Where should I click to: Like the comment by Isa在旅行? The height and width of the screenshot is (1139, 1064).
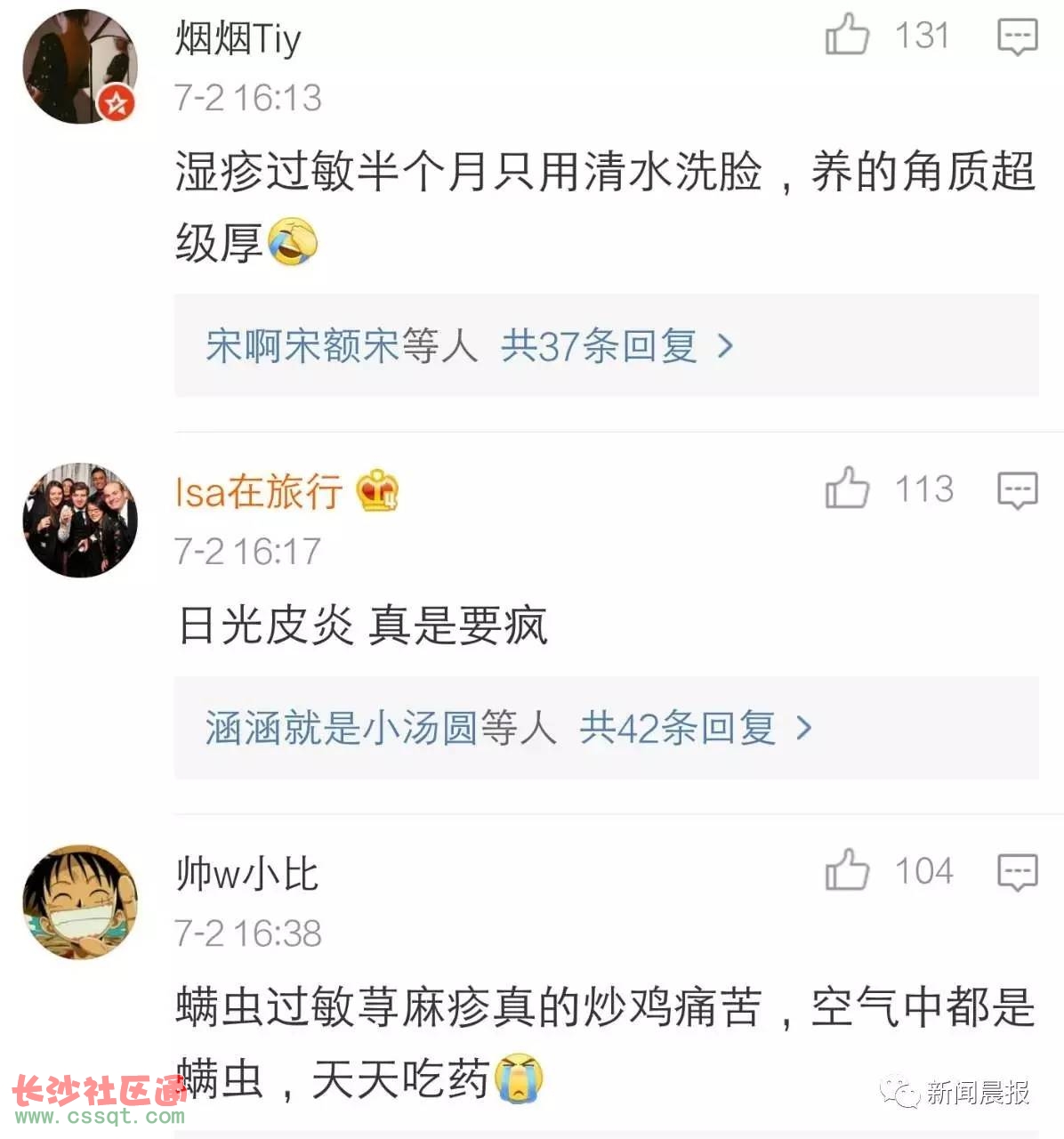[847, 489]
